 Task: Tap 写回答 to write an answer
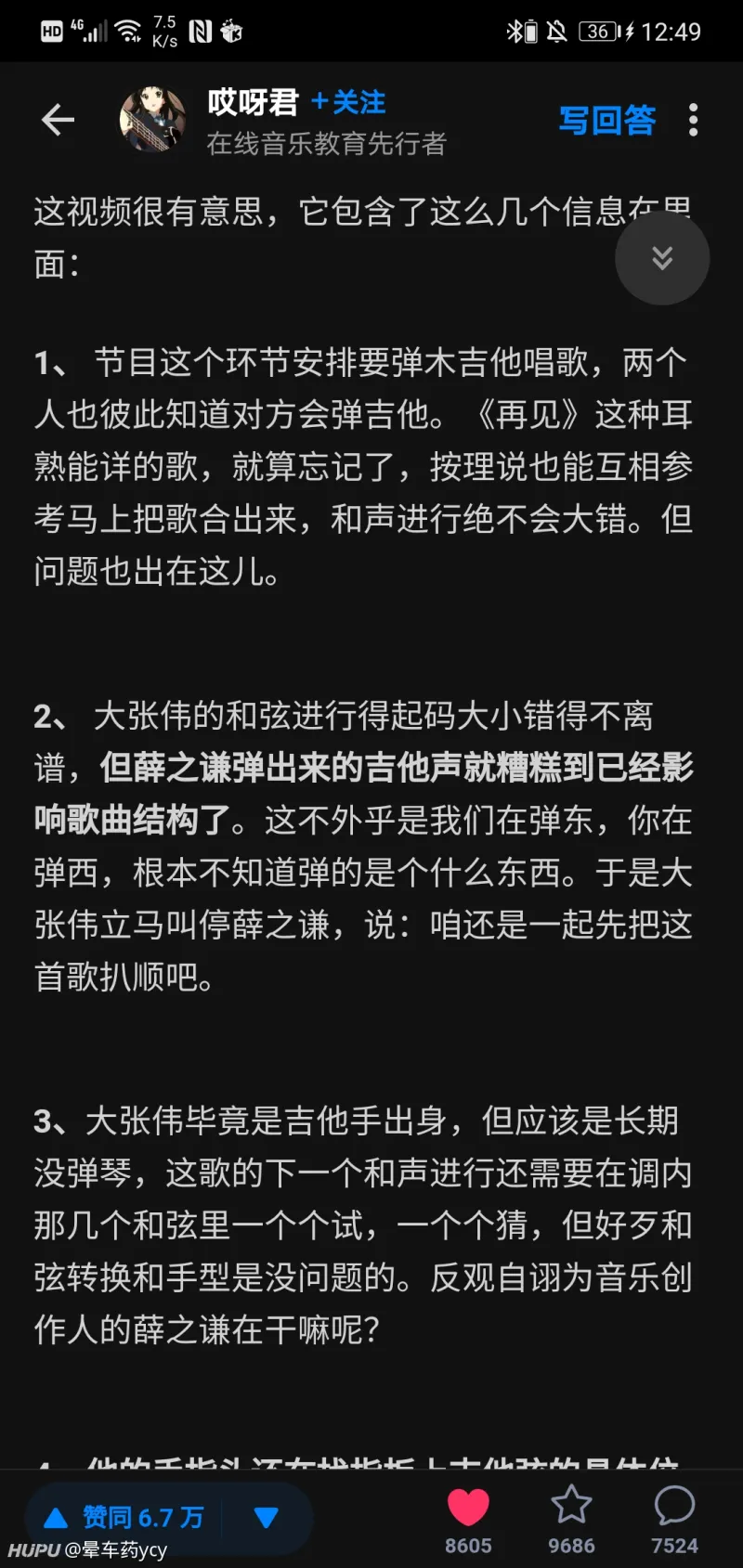[x=607, y=120]
